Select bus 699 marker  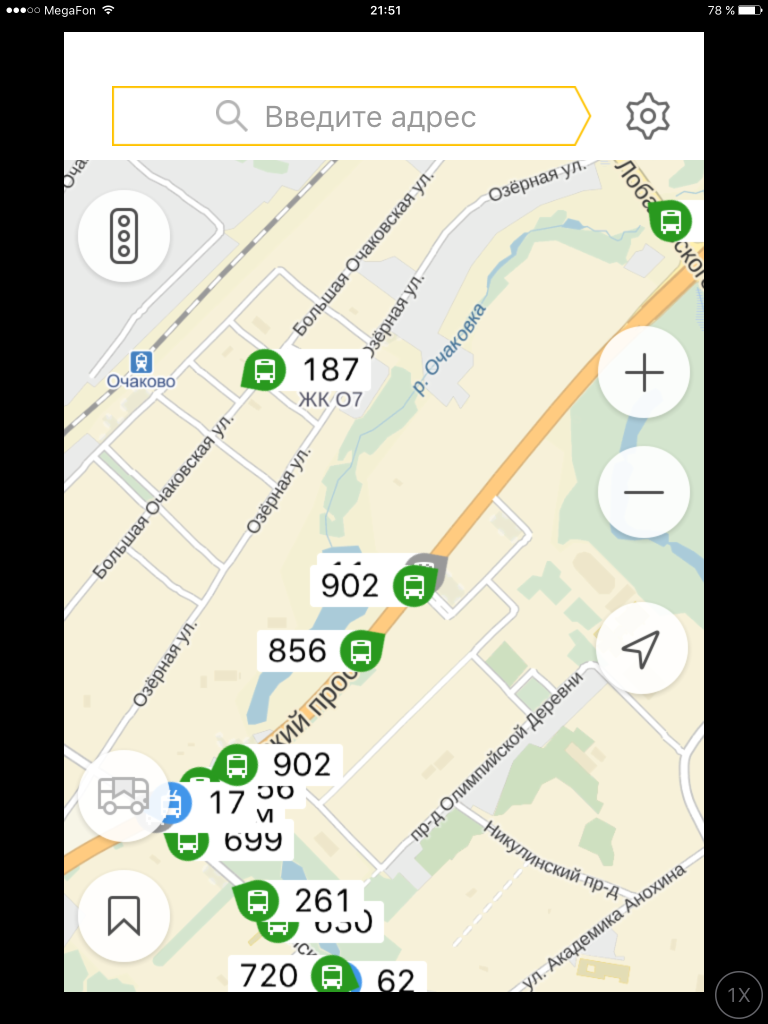(188, 841)
